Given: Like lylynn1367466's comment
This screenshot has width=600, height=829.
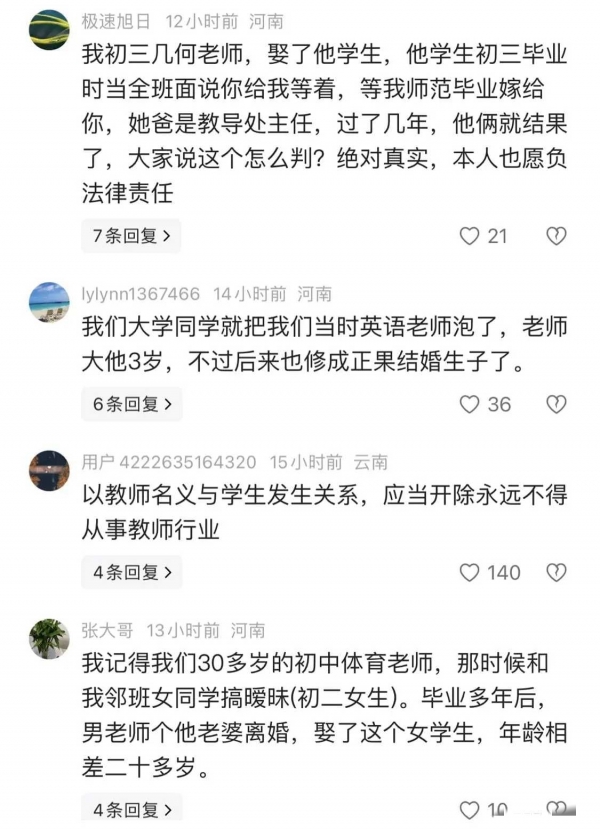Looking at the screenshot, I should [x=469, y=404].
